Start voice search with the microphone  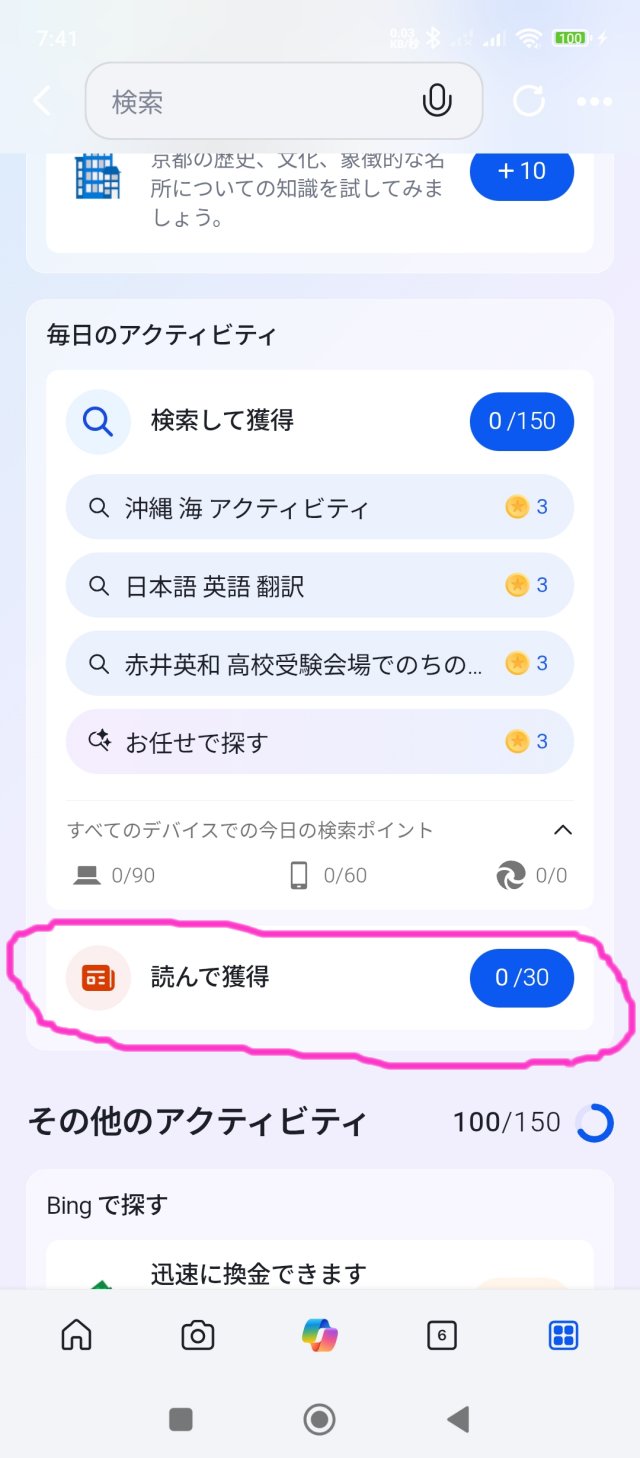437,101
